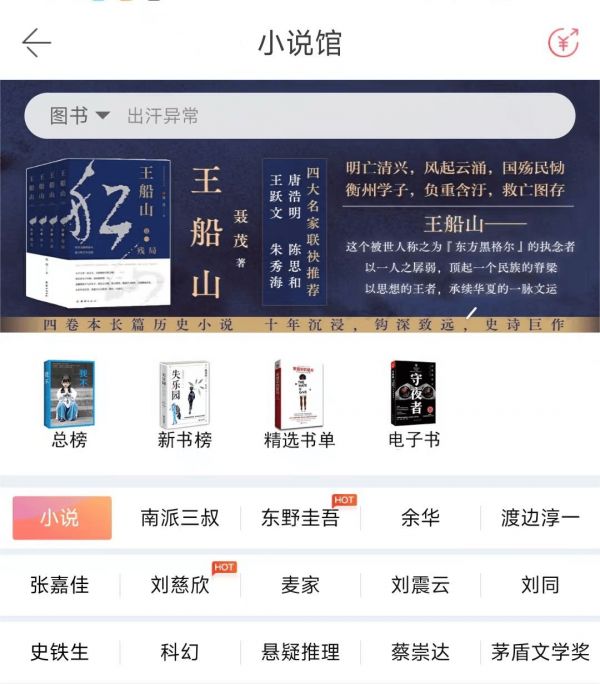This screenshot has height=684, width=600.
Task: Browse the 电子书 e-books section
Action: tap(414, 405)
